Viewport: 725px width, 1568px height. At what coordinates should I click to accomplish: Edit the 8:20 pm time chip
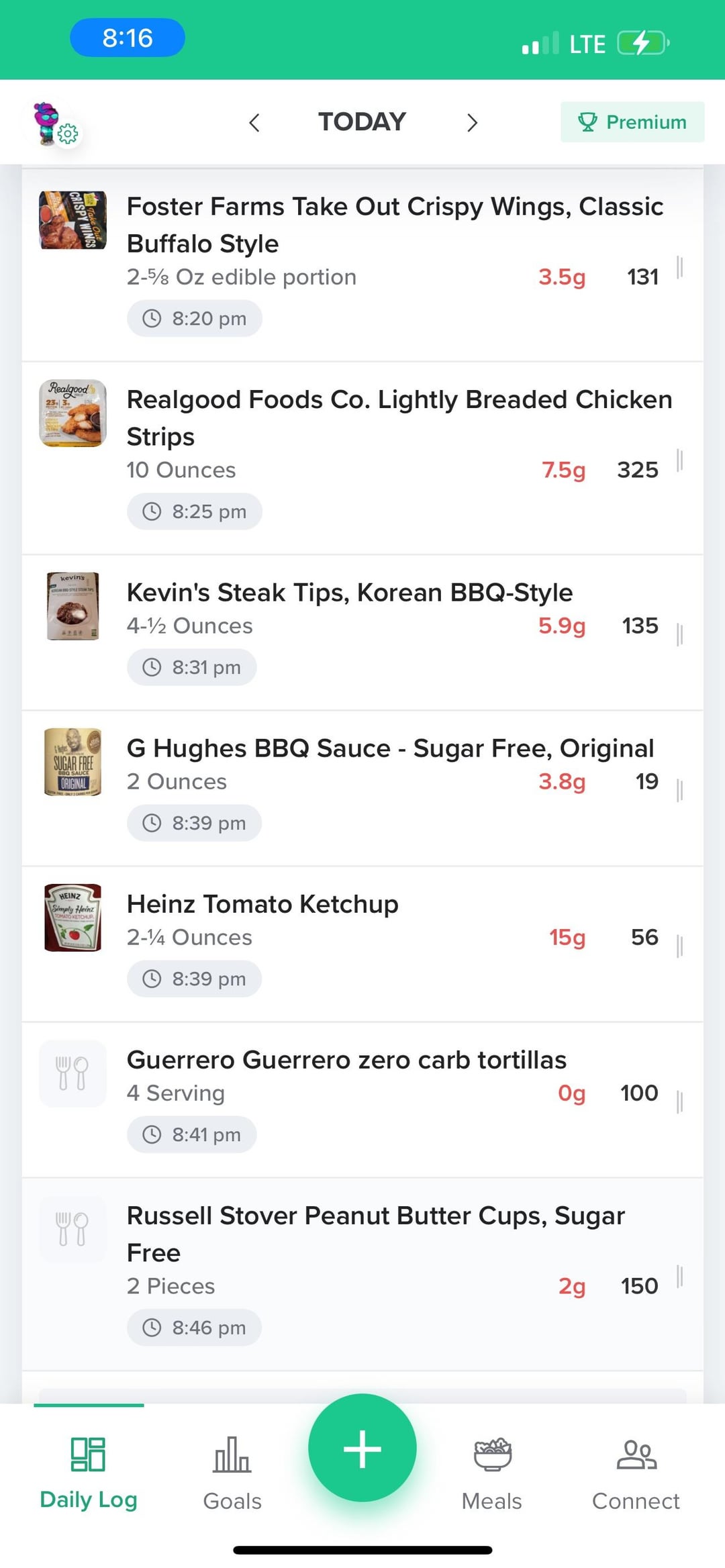point(195,318)
